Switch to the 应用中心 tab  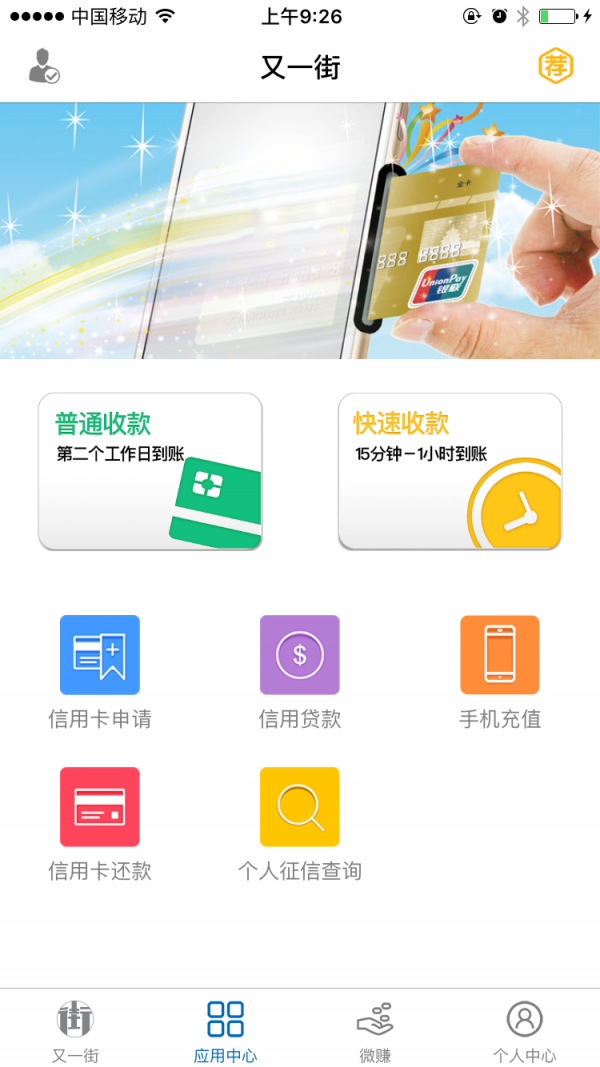coord(225,1030)
